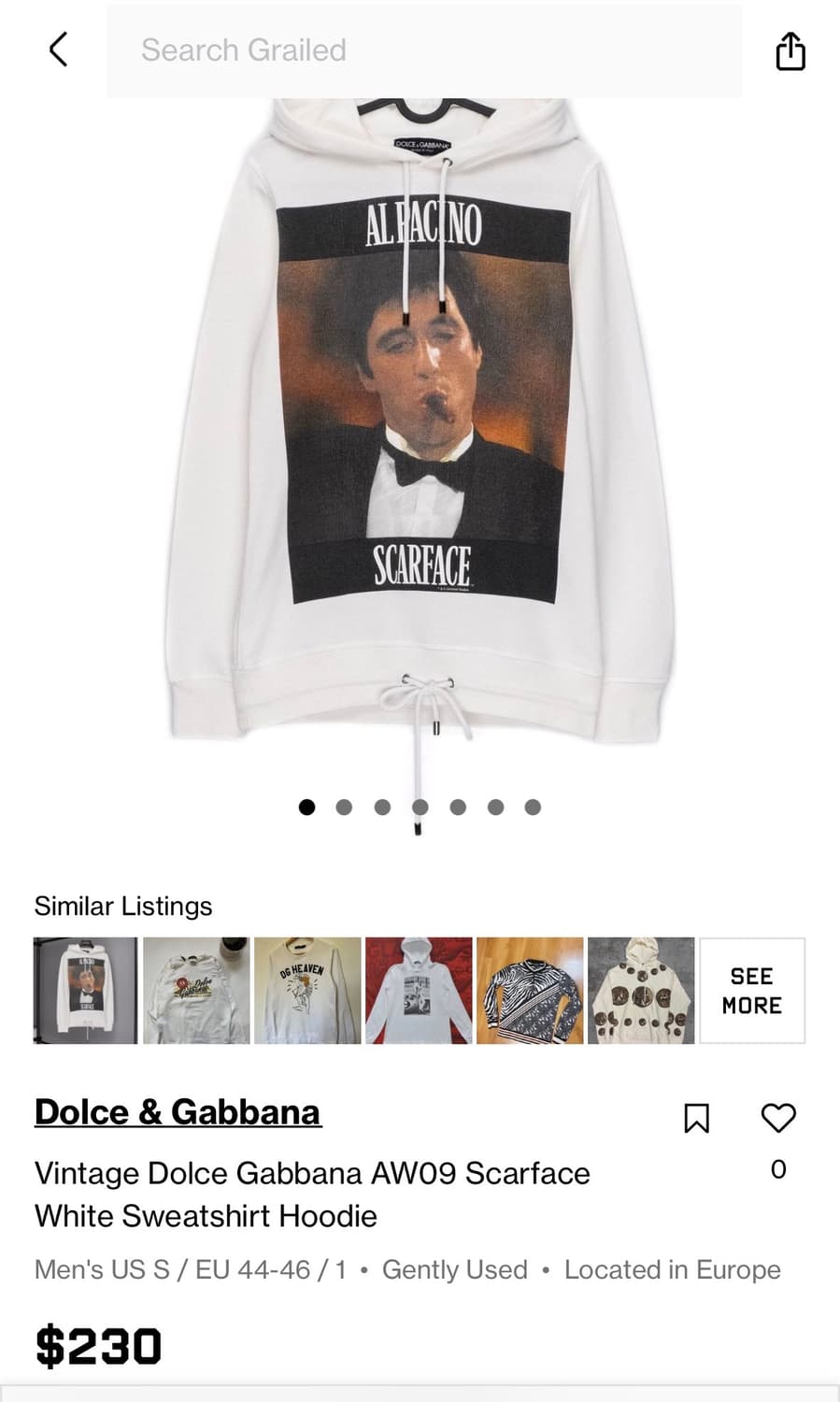Tap SEE MORE for similar listings
Viewport: 840px width, 1402px height.
coord(752,989)
